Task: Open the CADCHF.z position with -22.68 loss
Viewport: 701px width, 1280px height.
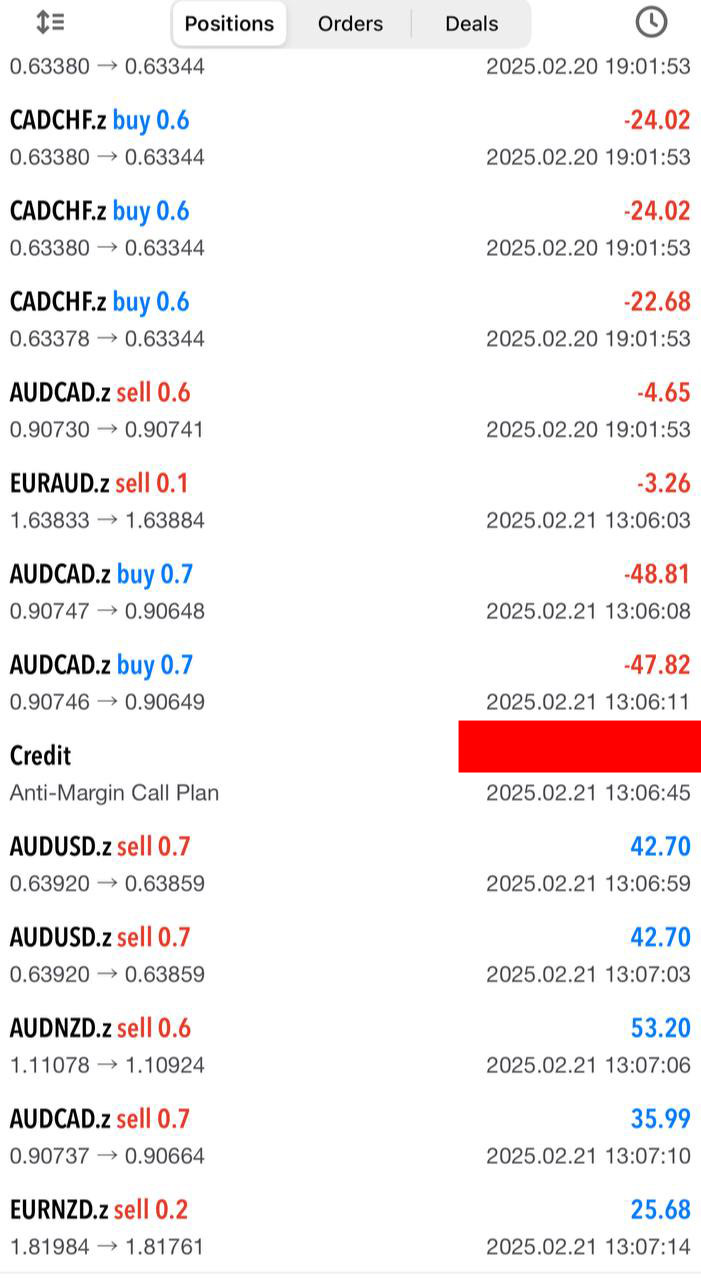Action: tap(350, 319)
